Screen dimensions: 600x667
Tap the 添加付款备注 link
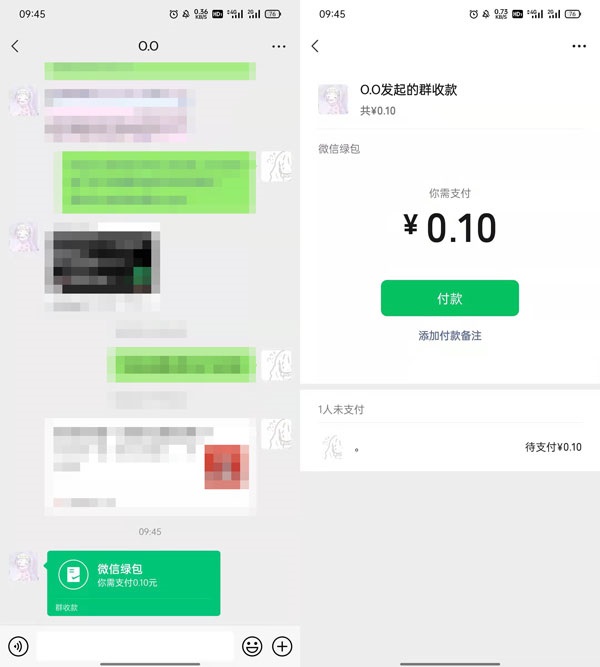click(x=449, y=336)
